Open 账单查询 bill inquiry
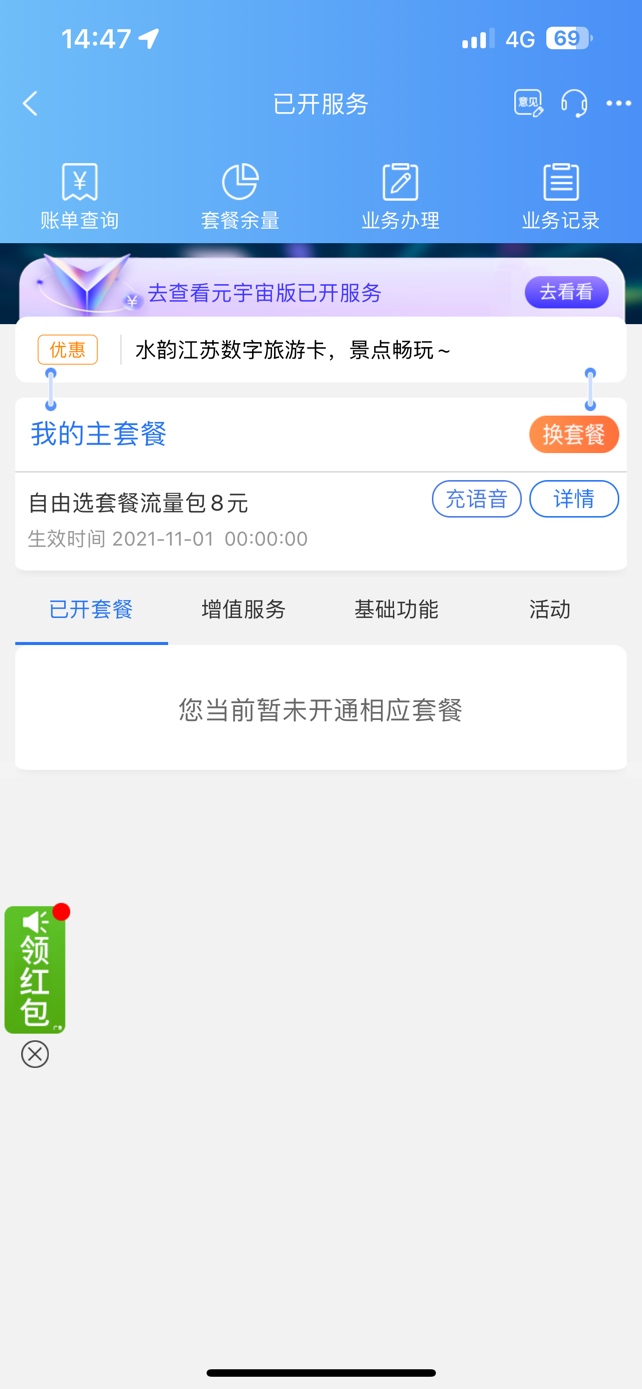The image size is (642, 1389). [80, 197]
